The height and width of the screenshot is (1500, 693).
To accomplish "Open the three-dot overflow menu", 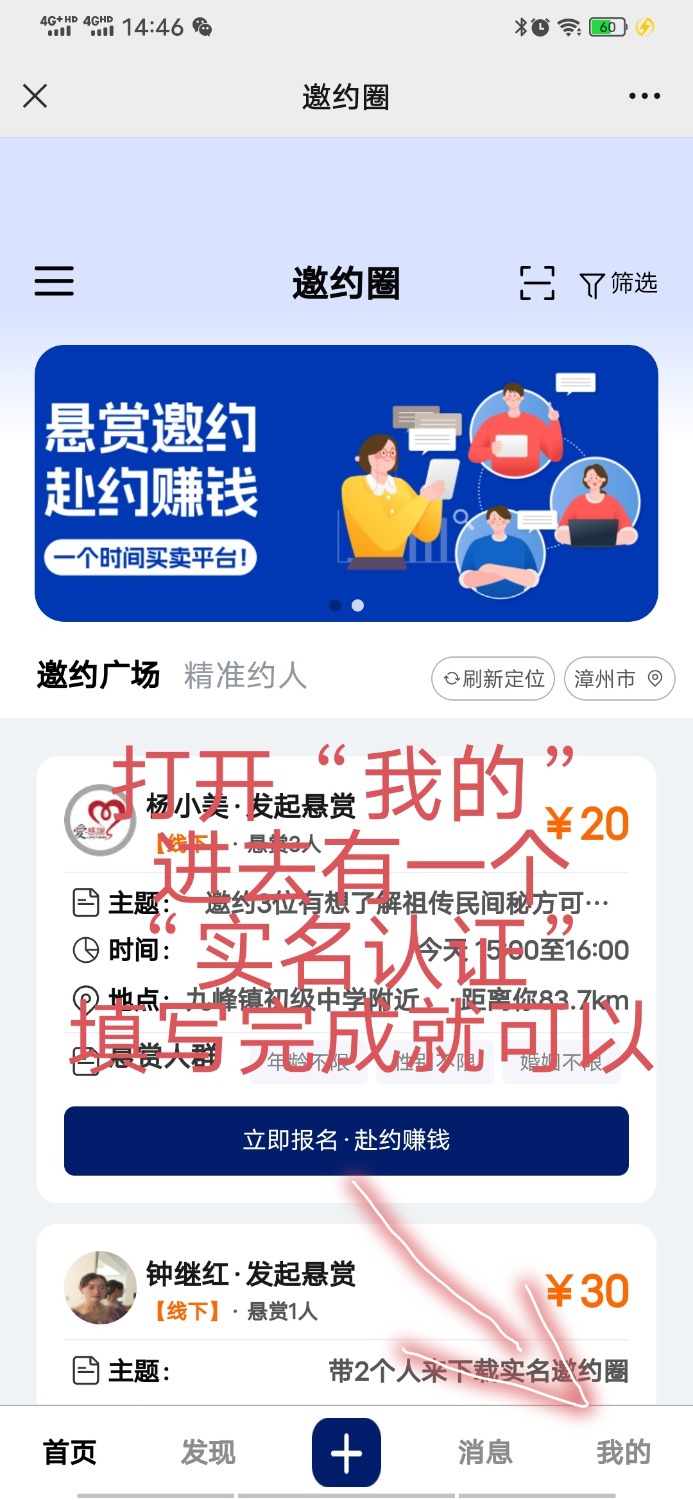I will pyautogui.click(x=645, y=96).
